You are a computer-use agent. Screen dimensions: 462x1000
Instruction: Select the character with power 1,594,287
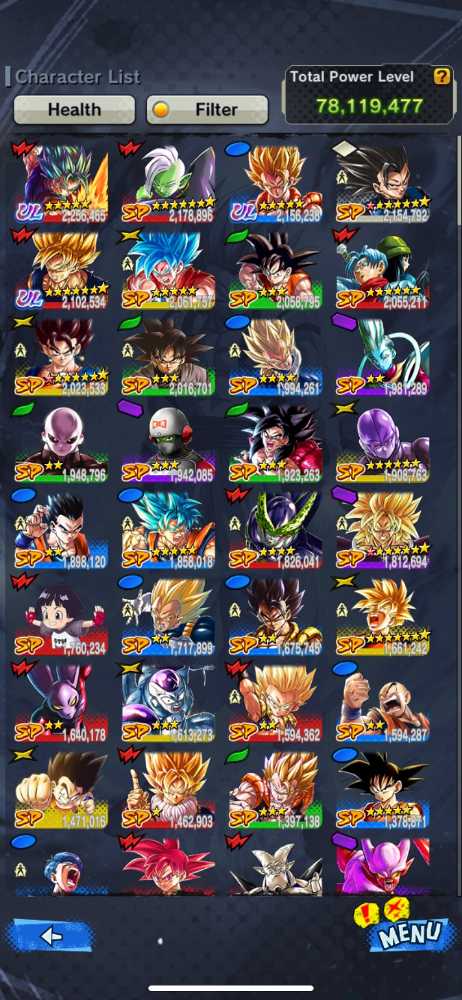pos(383,703)
